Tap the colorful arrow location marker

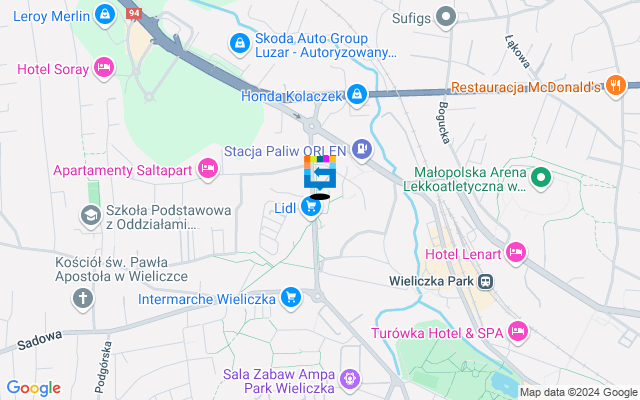click(320, 174)
